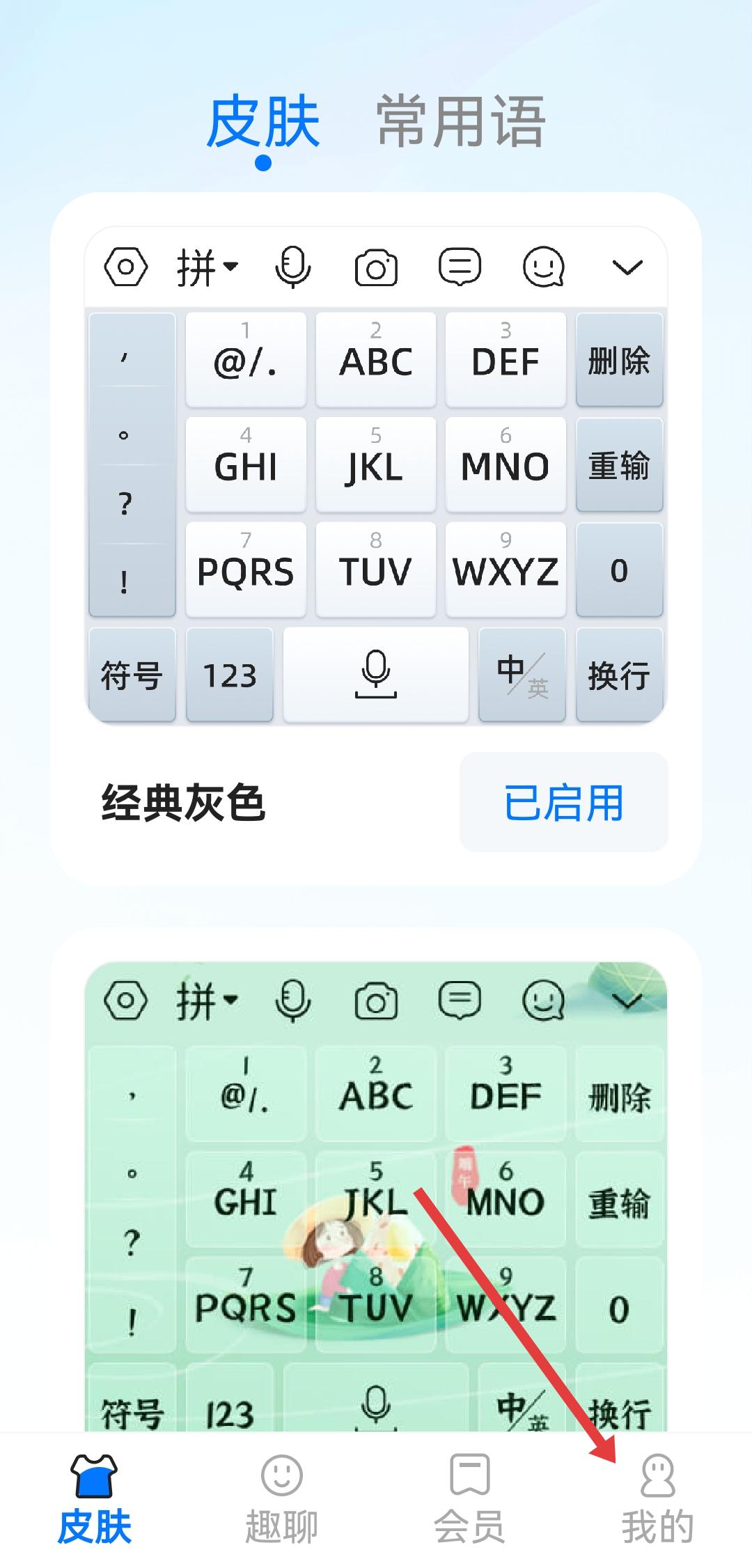Select the 皮肤 top tab
Image resolution: width=752 pixels, height=1568 pixels.
(x=263, y=122)
